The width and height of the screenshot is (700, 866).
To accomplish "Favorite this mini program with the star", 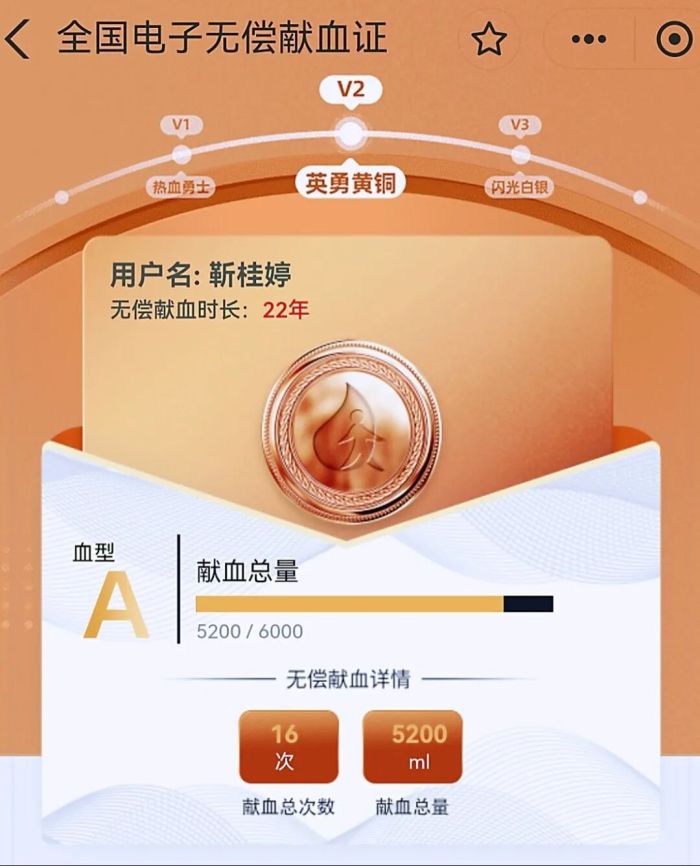I will coord(489,40).
